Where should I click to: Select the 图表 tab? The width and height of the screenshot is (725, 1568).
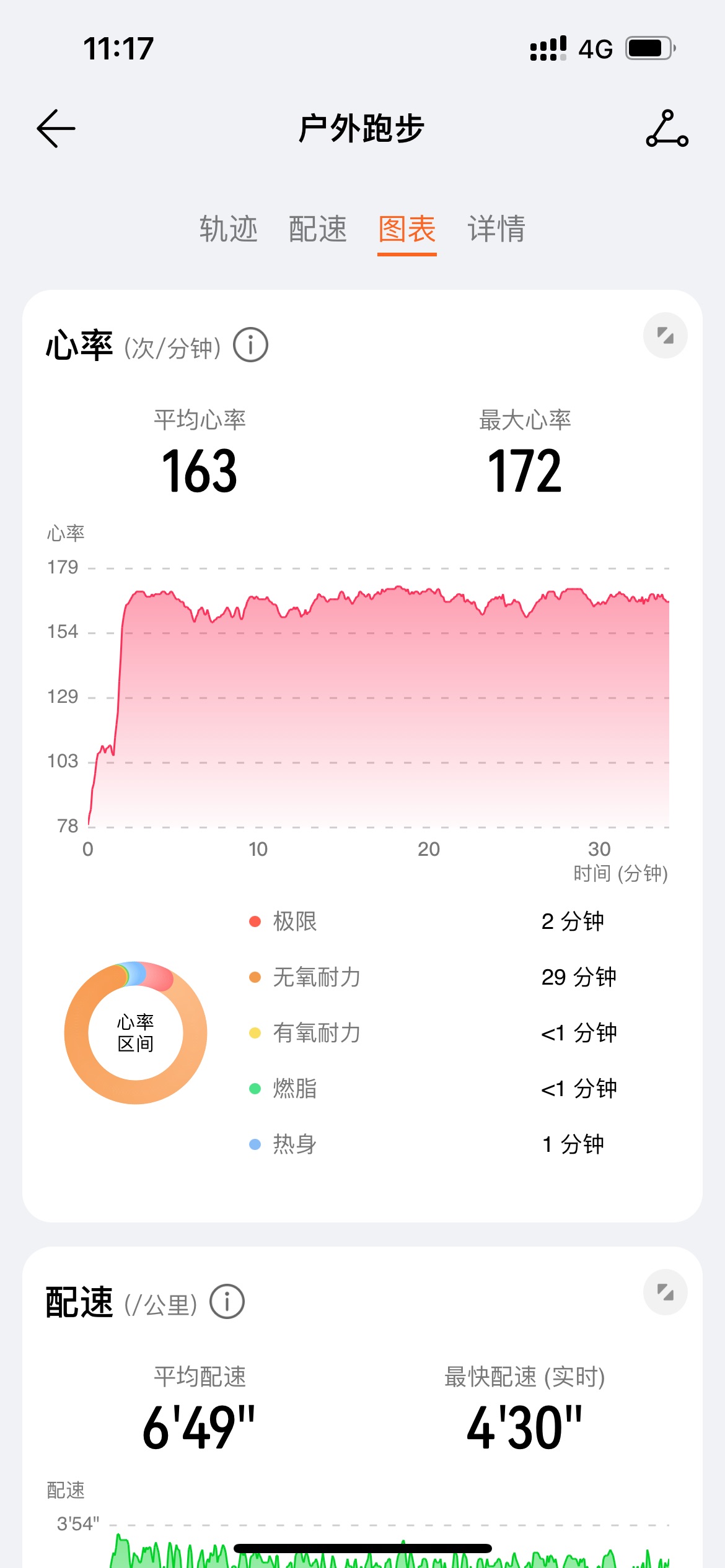407,229
